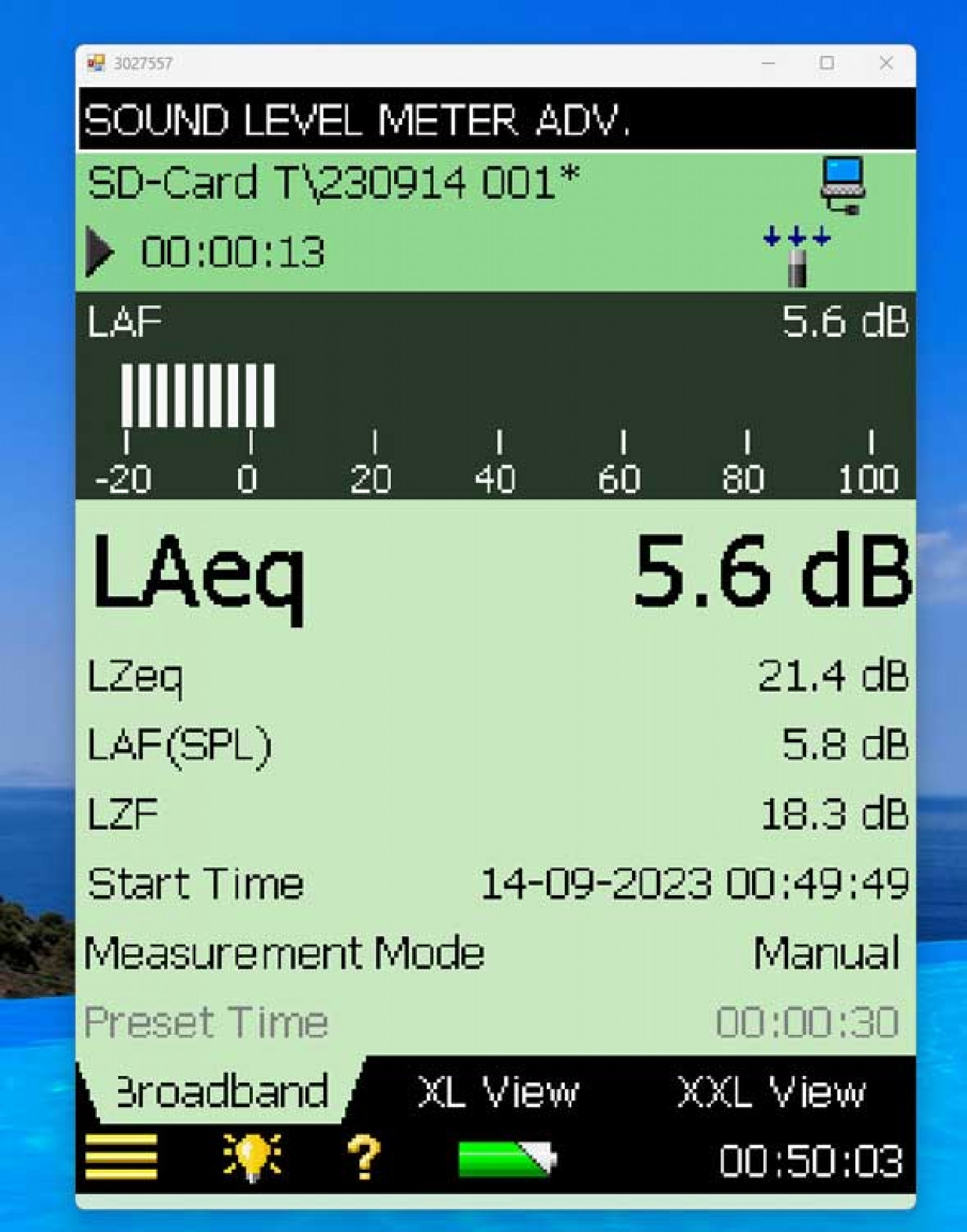Change Measurement Mode from Manual
The image size is (967, 1232).
pyautogui.click(x=825, y=953)
